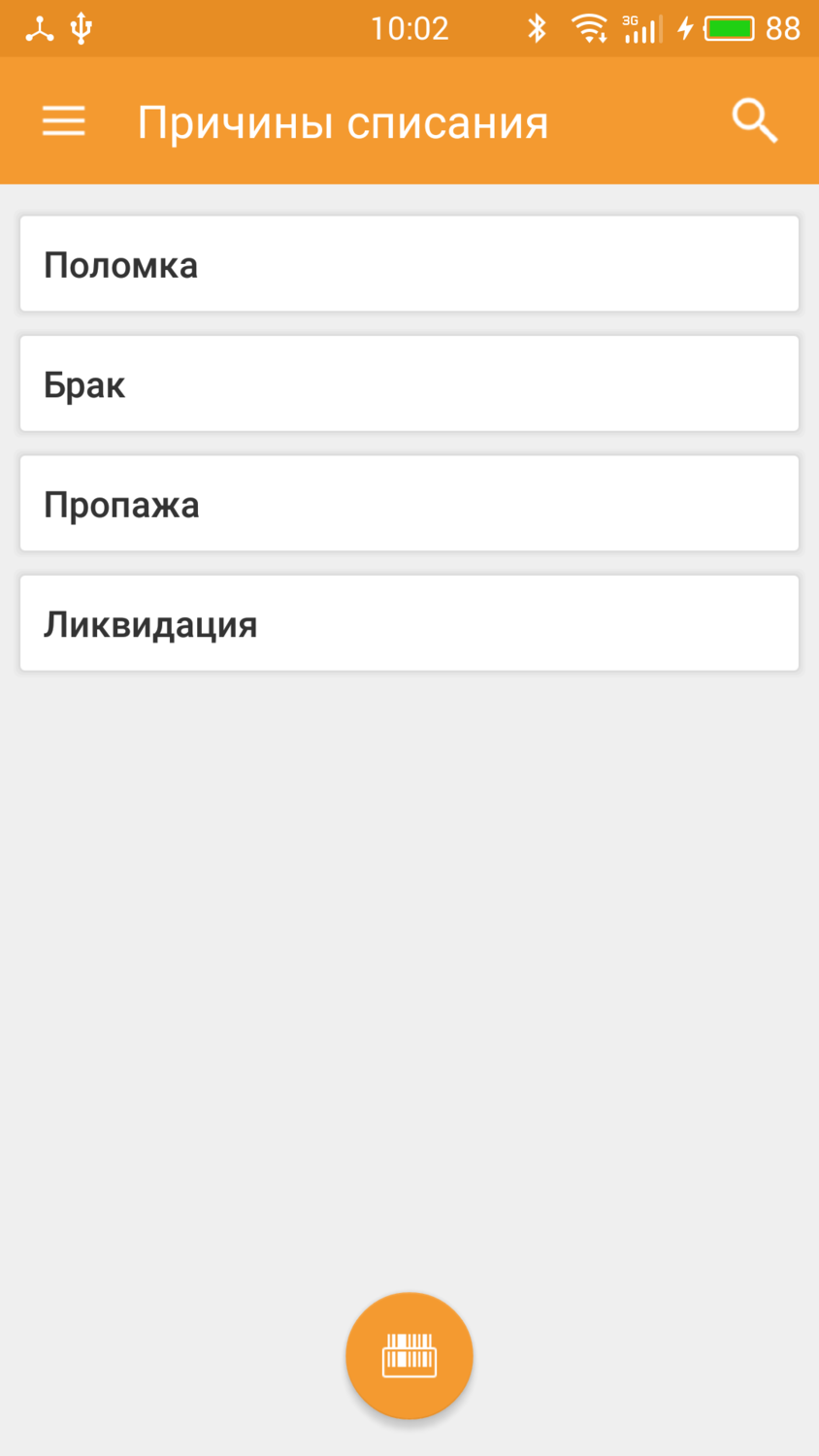
Task: Choose Ликвидация from the list
Action: 409,622
